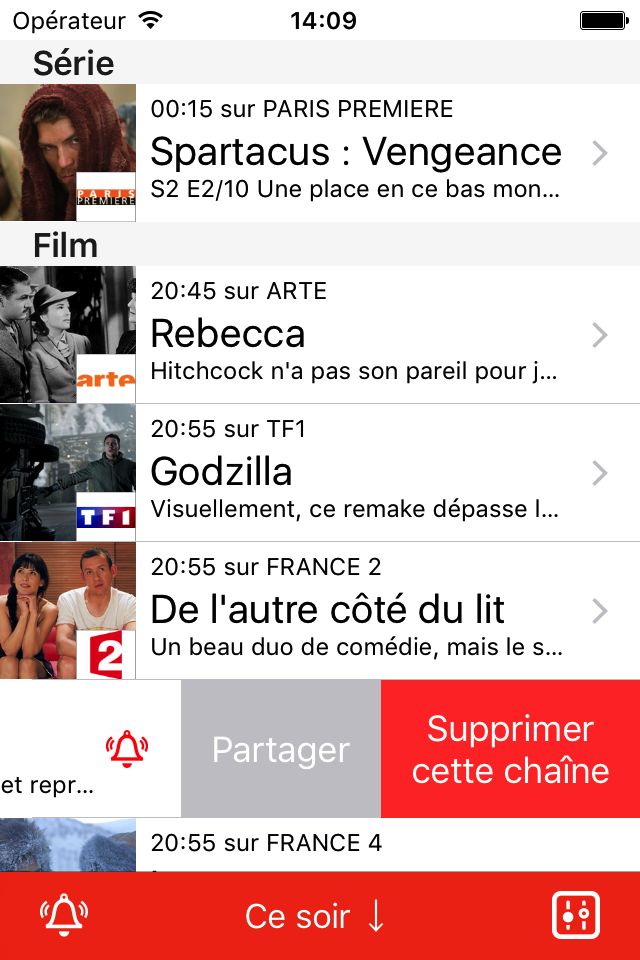Open the Rebecca film on ARTE

(355, 334)
